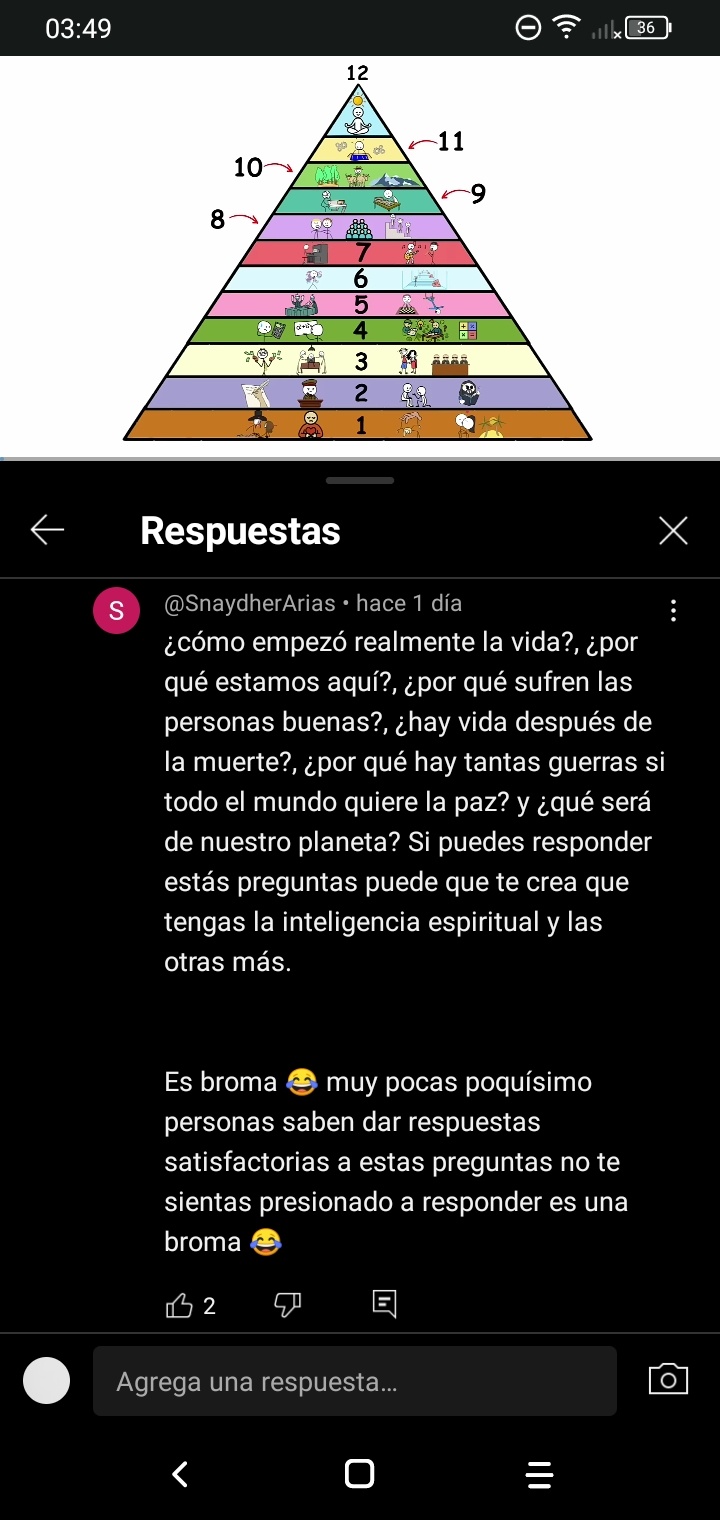Go to the home screen
The height and width of the screenshot is (1520, 720).
point(359,1473)
